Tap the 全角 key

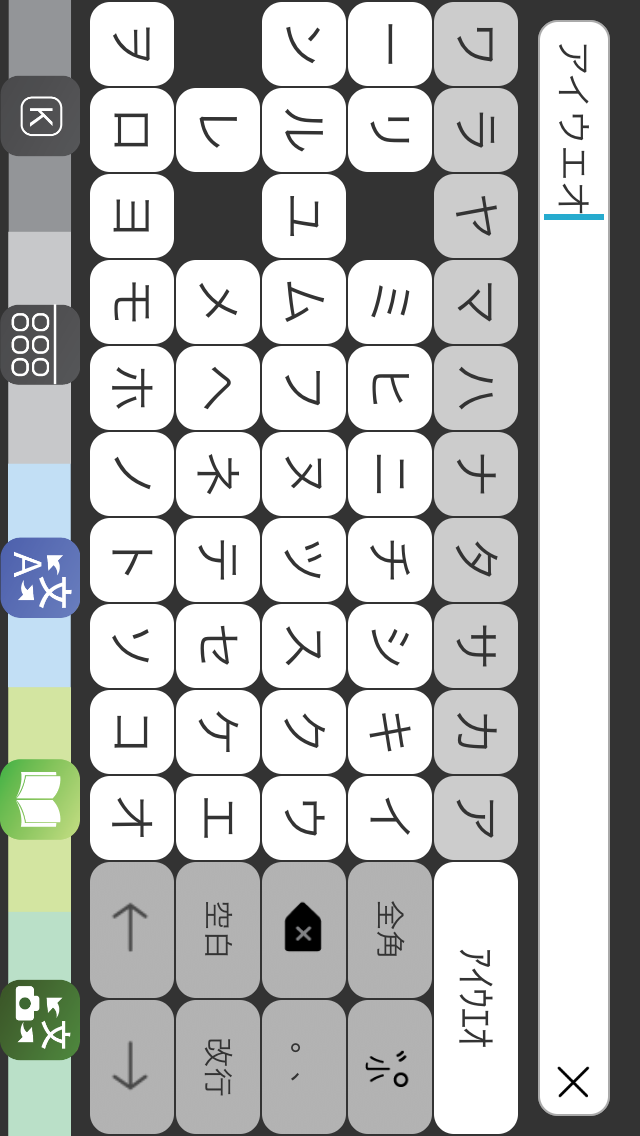coord(390,929)
